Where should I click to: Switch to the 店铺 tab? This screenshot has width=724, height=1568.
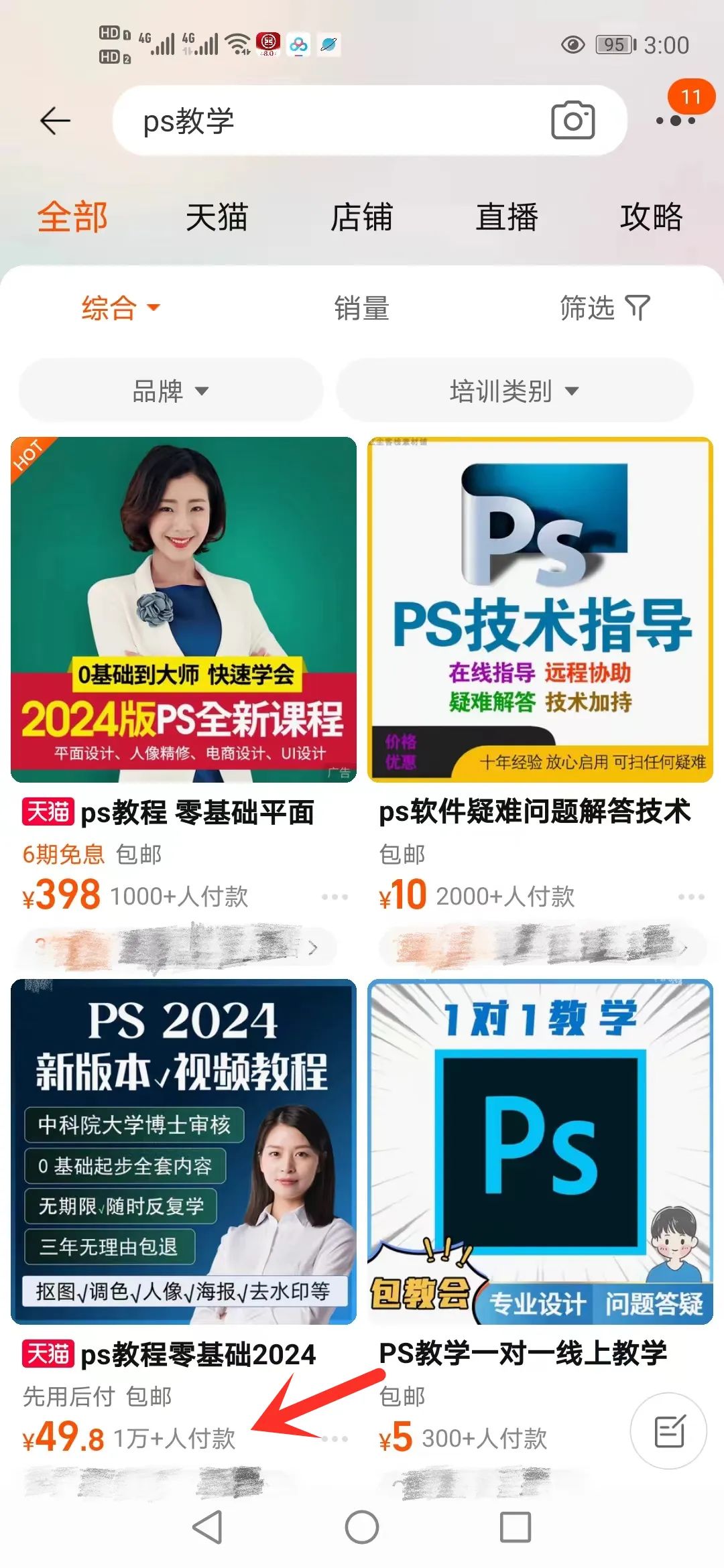(361, 217)
